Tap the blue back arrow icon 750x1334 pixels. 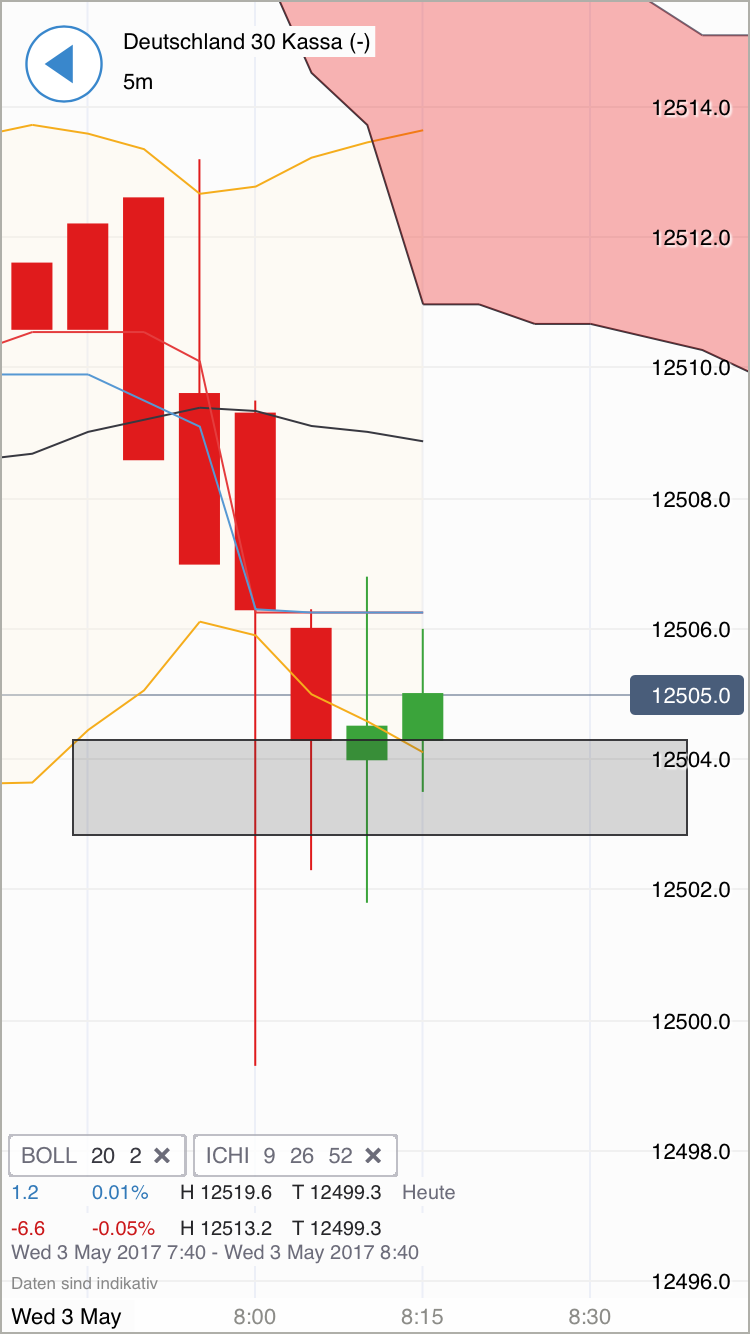[63, 63]
